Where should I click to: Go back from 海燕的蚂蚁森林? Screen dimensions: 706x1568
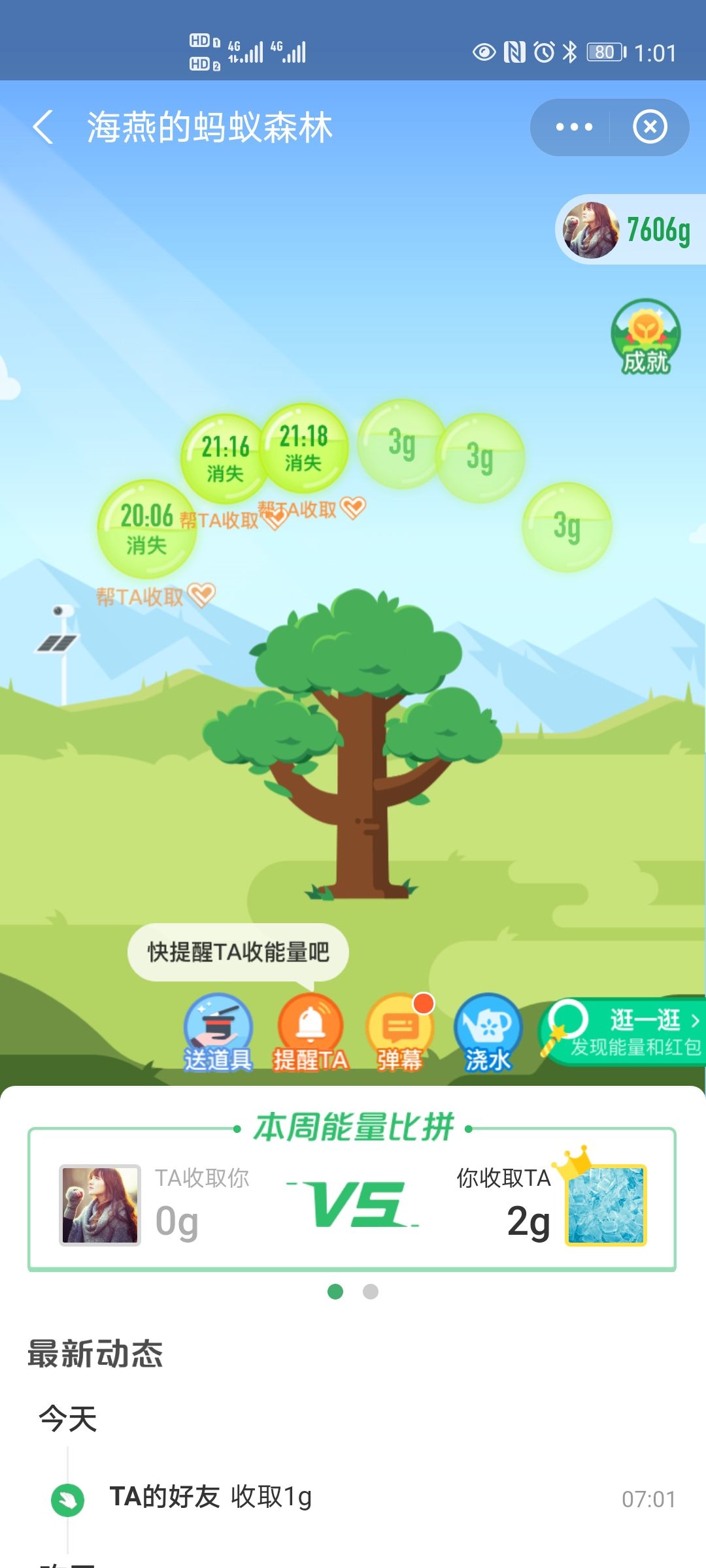pos(43,127)
